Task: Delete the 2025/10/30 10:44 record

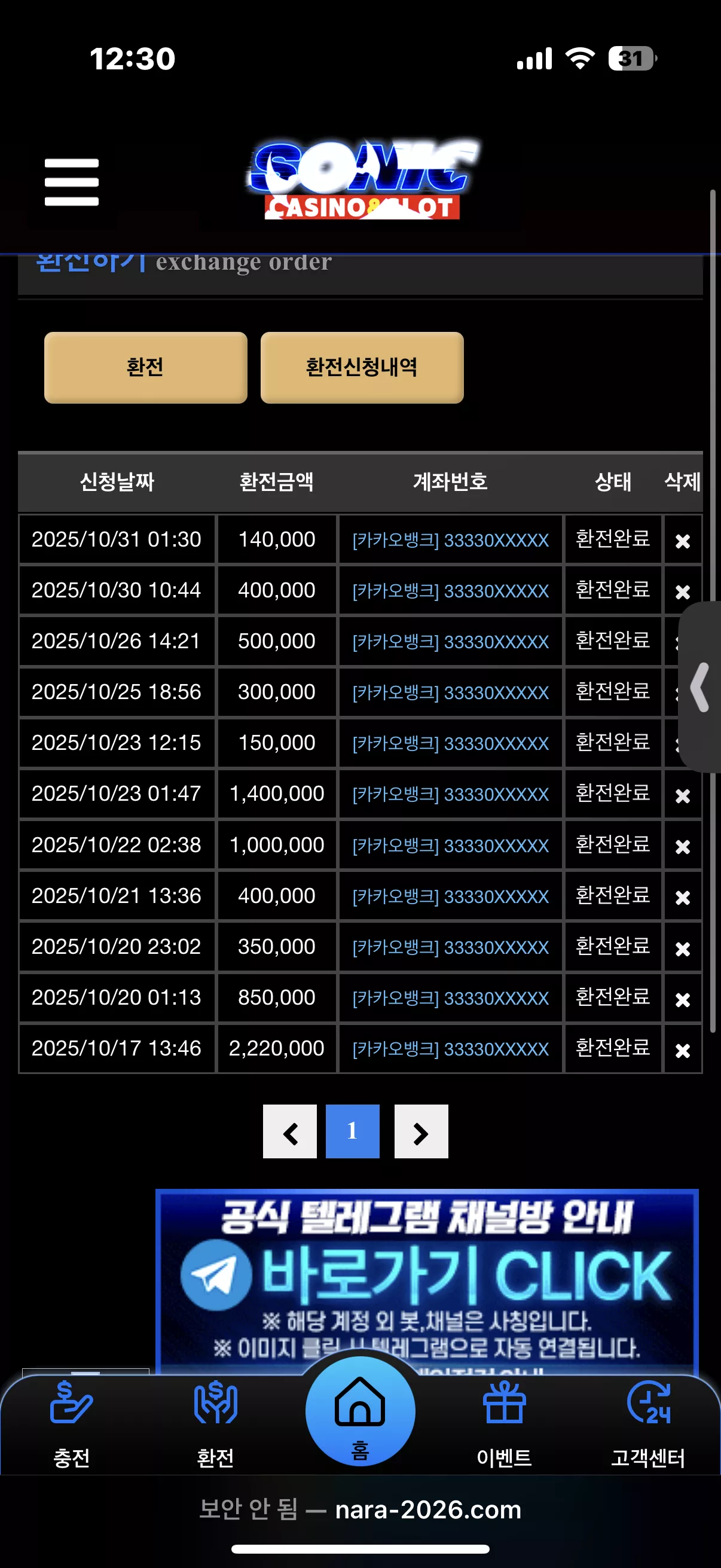Action: click(x=682, y=591)
